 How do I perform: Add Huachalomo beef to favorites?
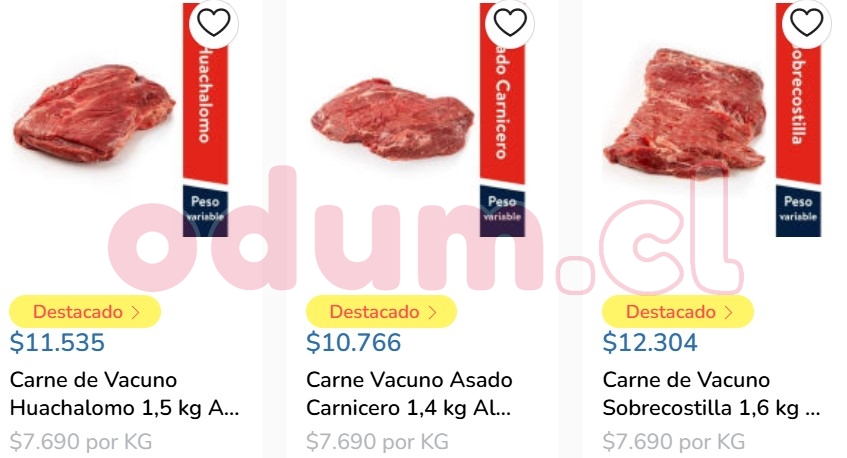coord(212,22)
